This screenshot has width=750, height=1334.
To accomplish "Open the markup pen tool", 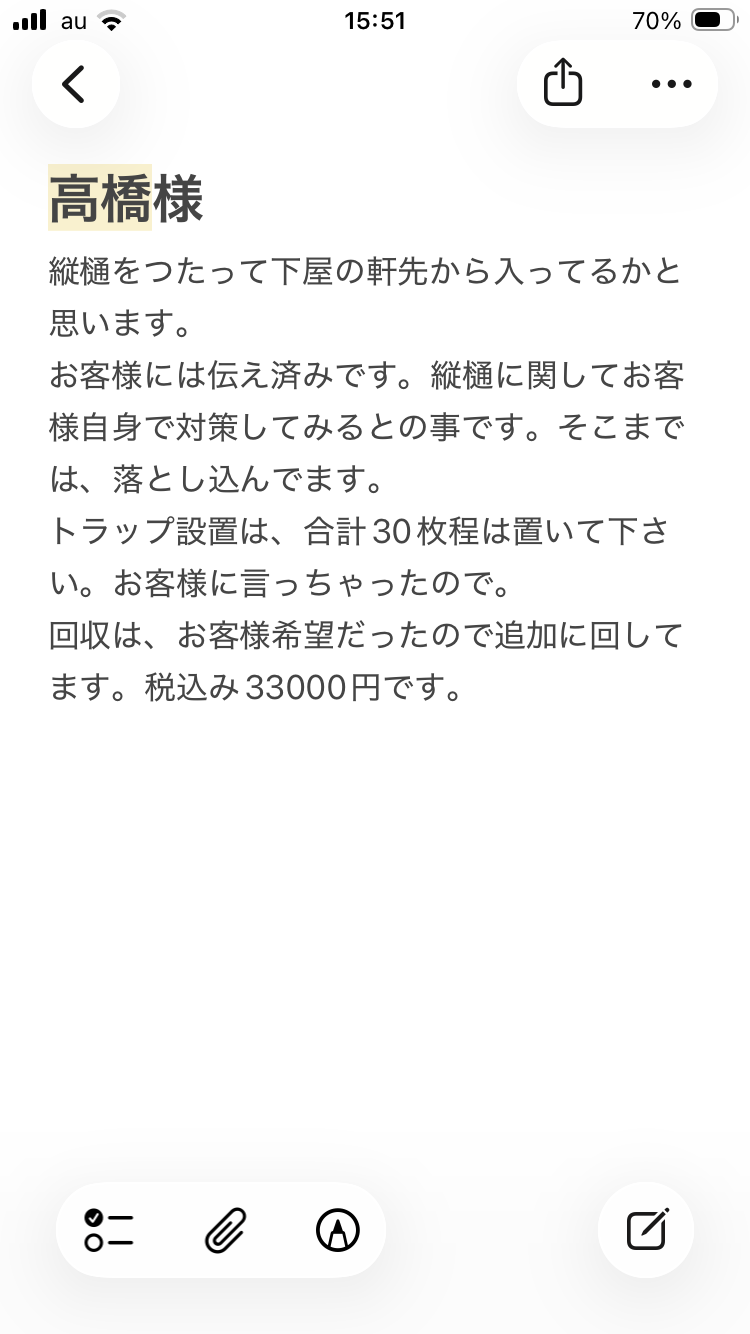I will pos(338,1230).
